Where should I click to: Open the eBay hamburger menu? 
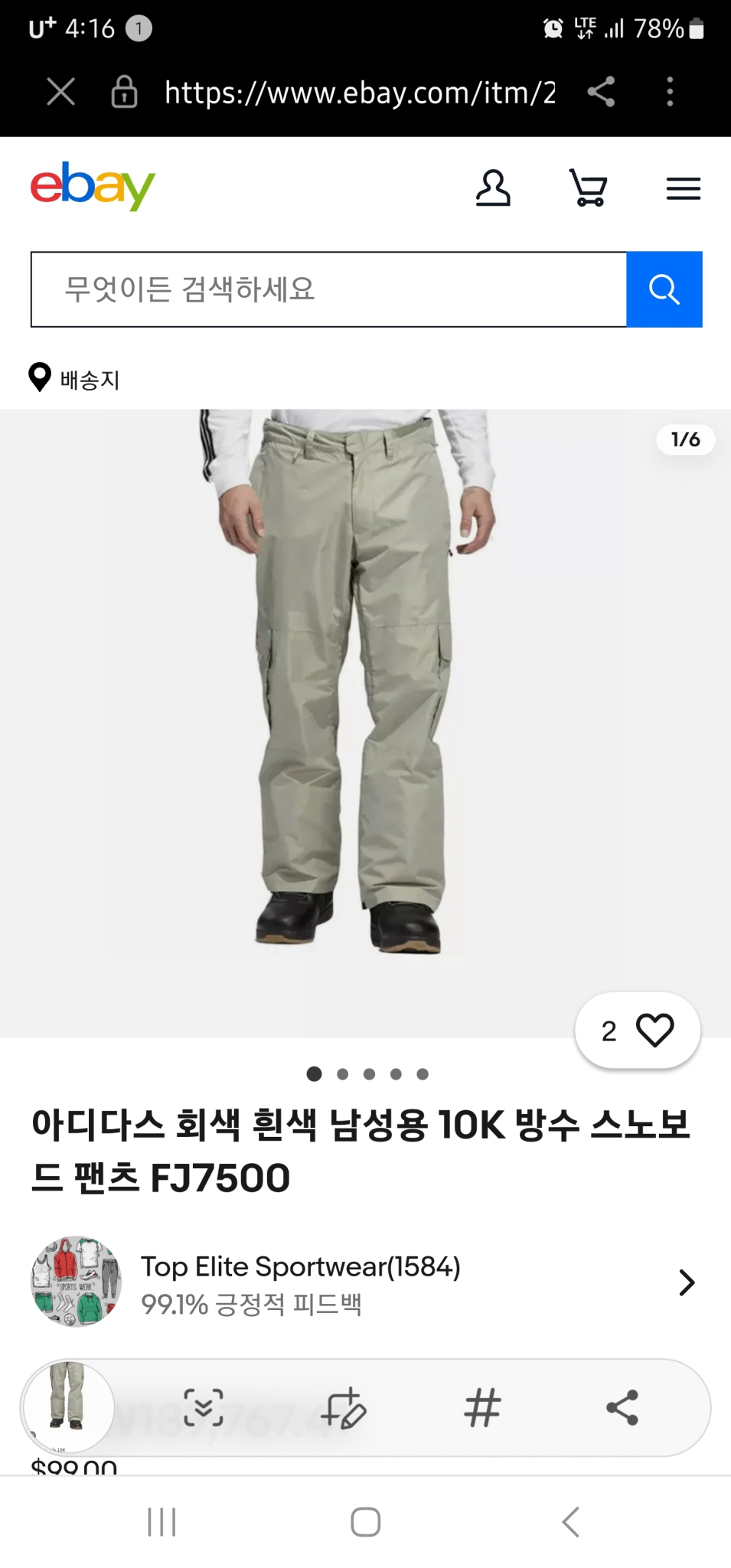pos(684,188)
